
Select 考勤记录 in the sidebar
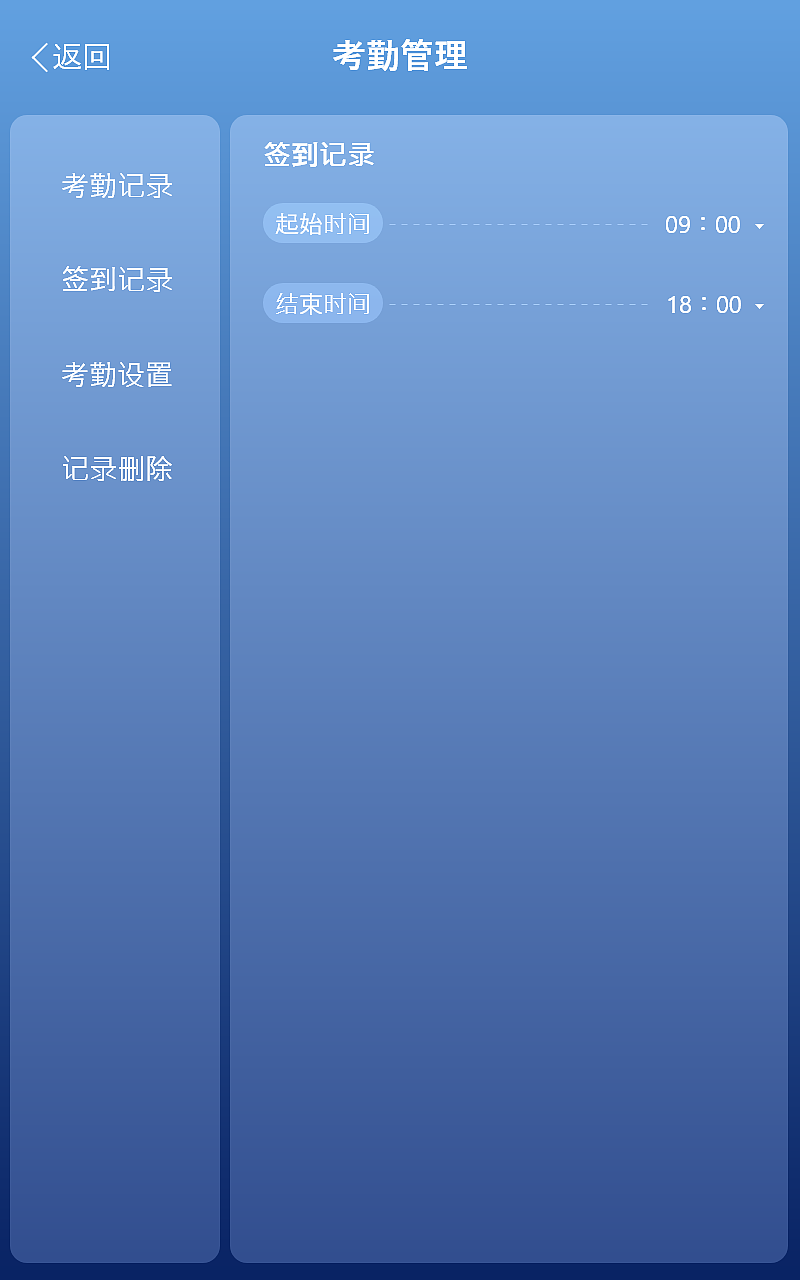(x=115, y=186)
